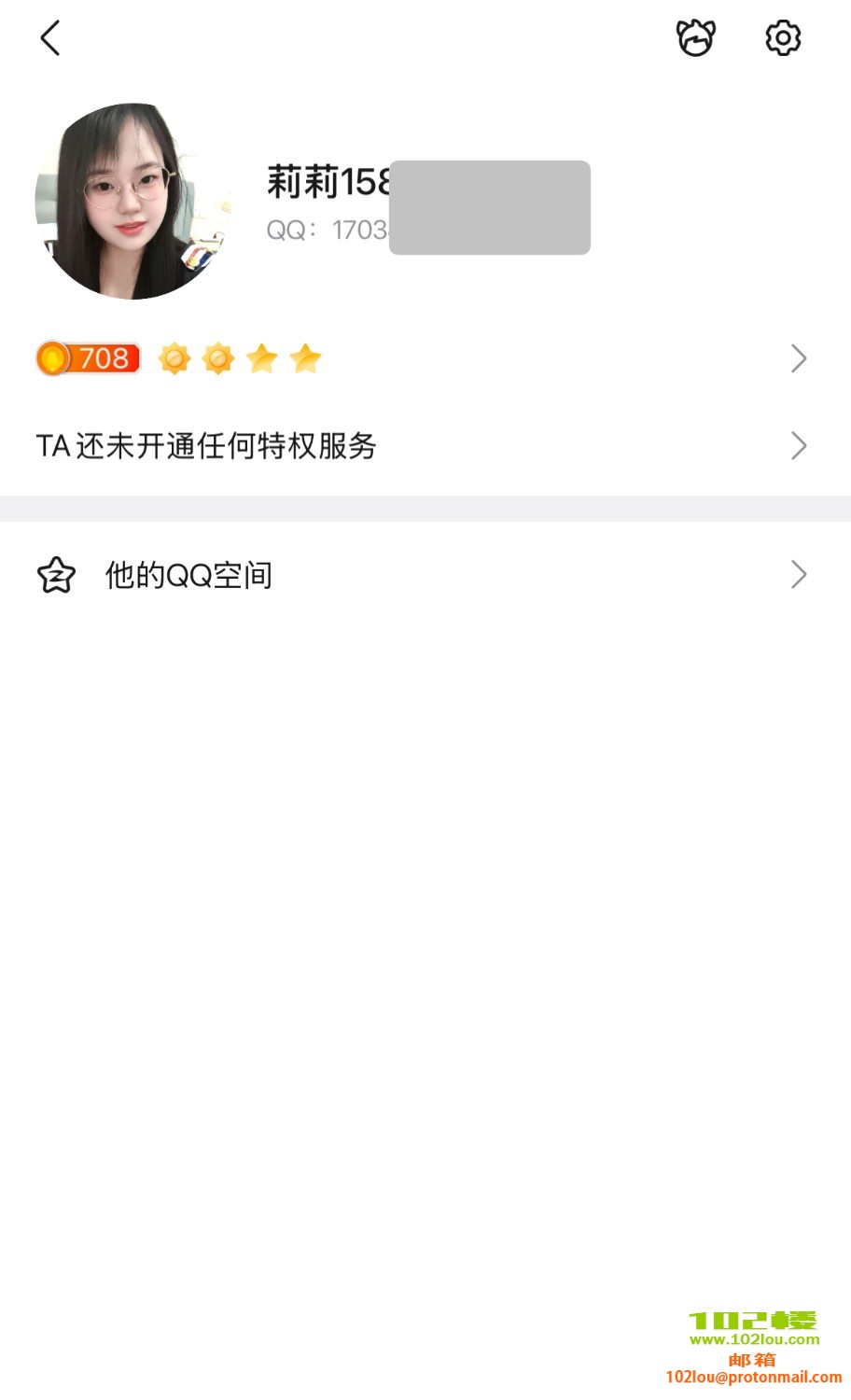Viewport: 851px width, 1400px height.
Task: Open the profile avatar photo
Action: coord(132,202)
